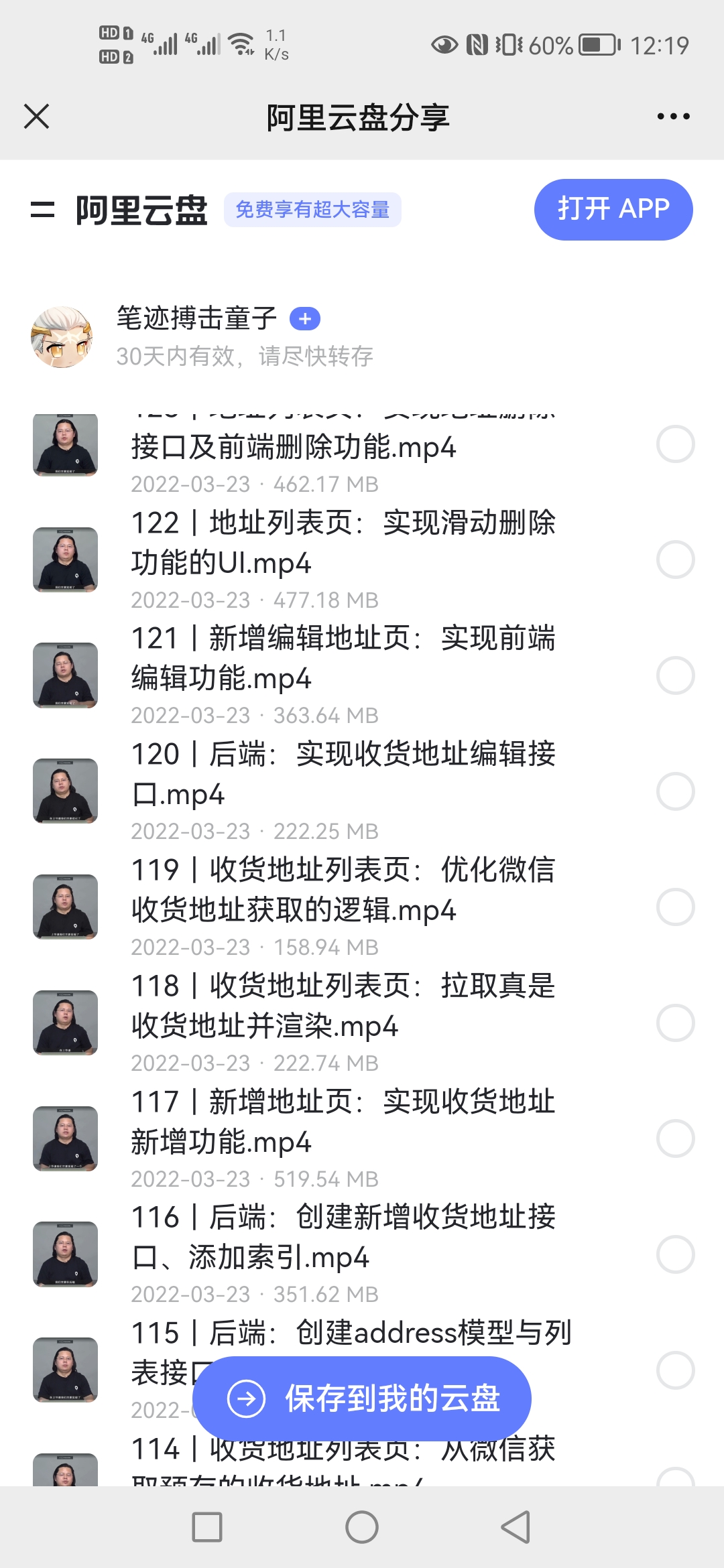
Task: Follow 笔迹搏击童子 with the plus icon
Action: tap(304, 319)
